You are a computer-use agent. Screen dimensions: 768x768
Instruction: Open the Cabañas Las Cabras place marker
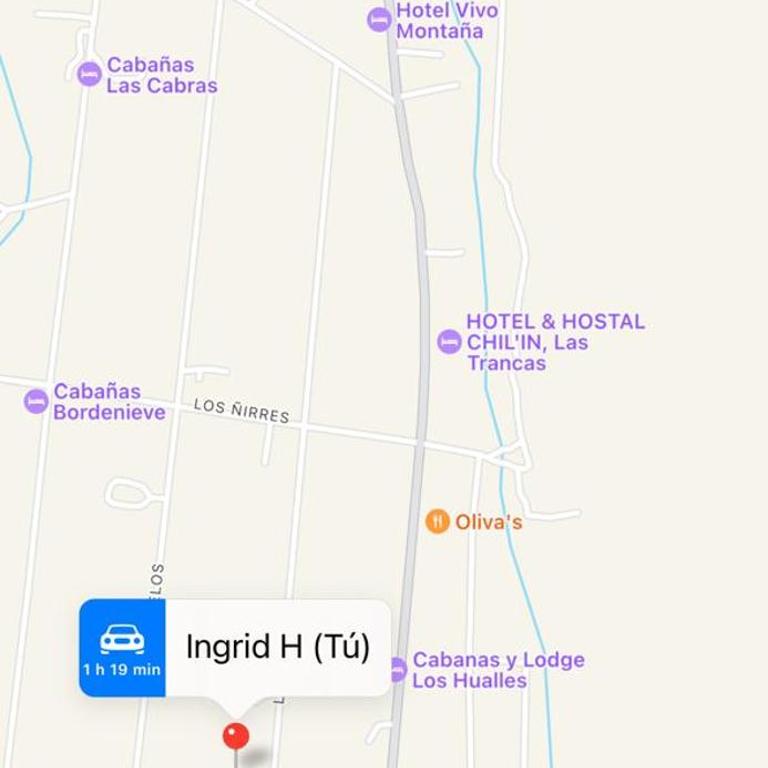89,73
